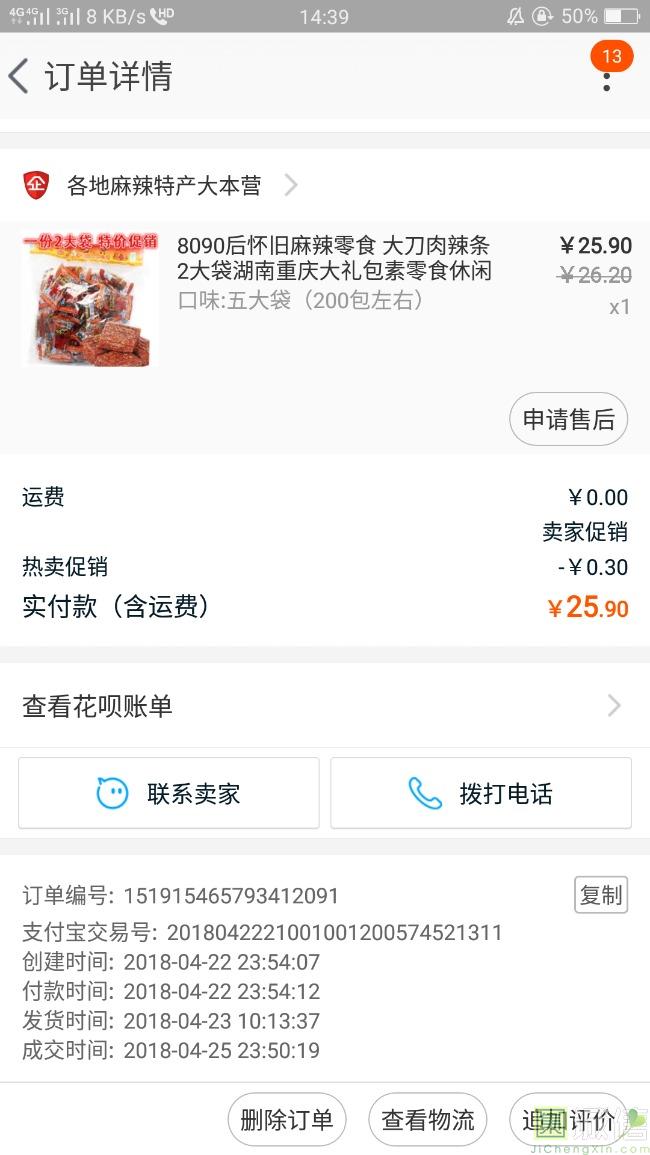
Task: Tap 申请售后 to request after-sales service
Action: (568, 419)
